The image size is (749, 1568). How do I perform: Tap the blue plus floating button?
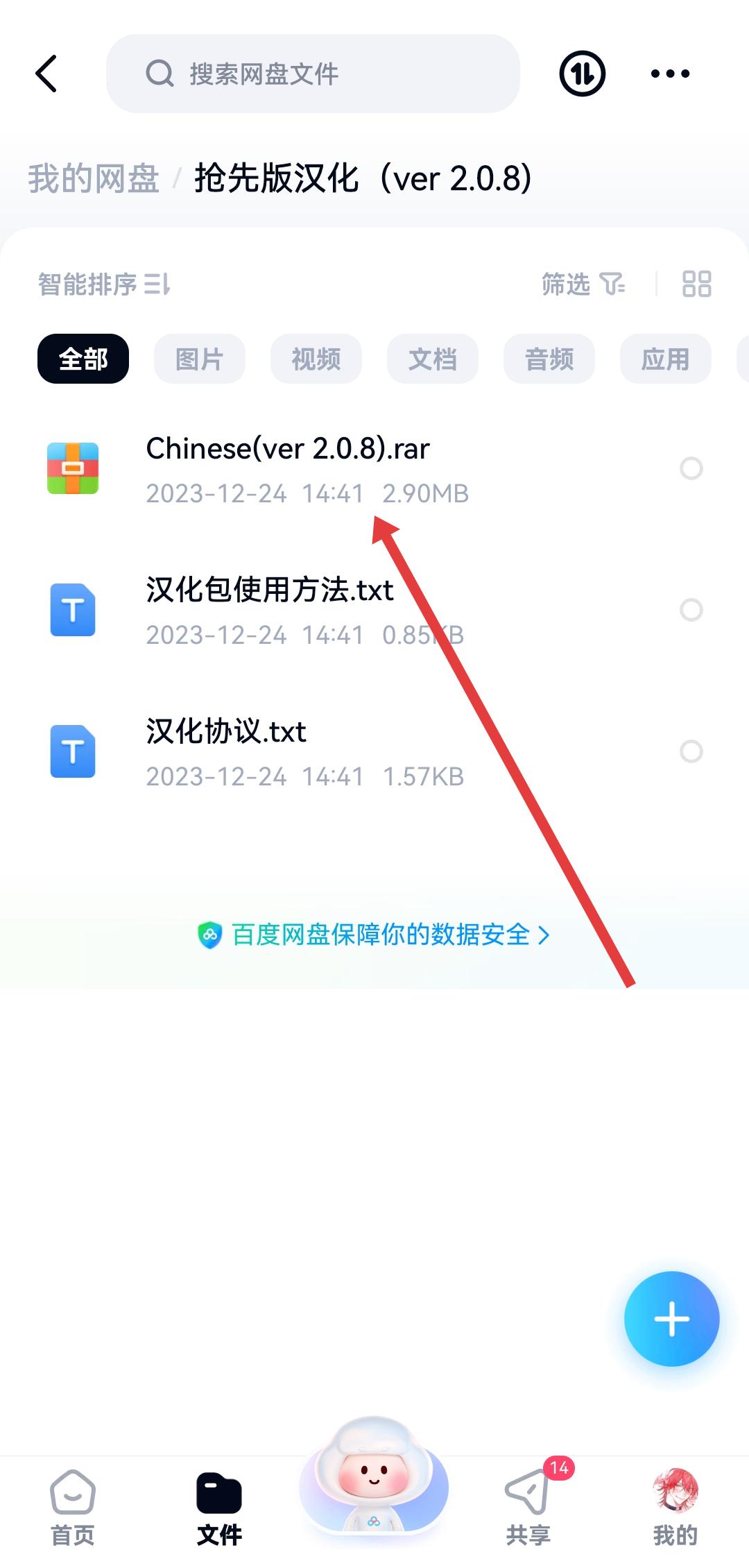pos(671,1318)
